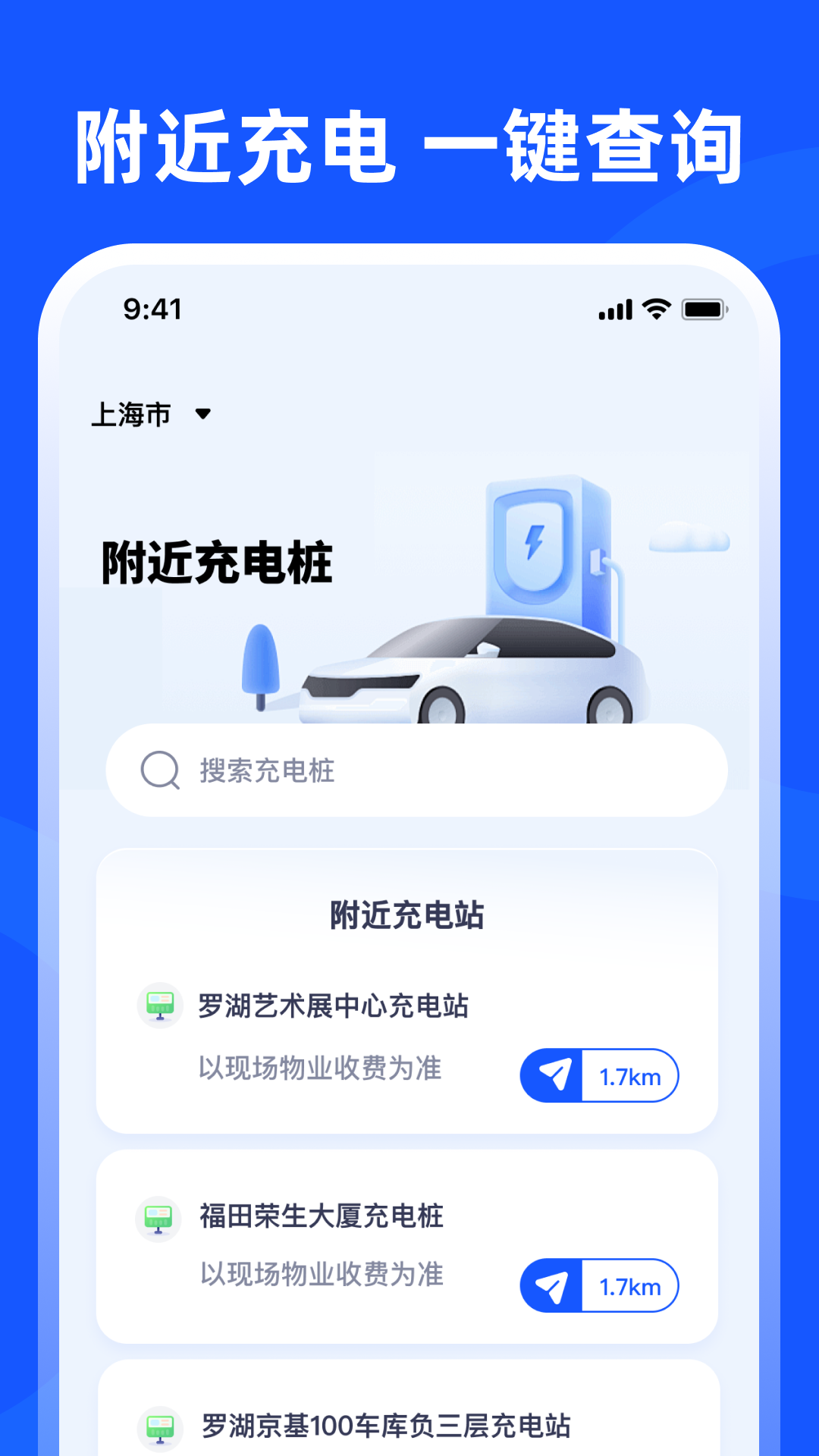Viewport: 819px width, 1456px height.
Task: Open 福田荣生大厦充电桩 station details
Action: tap(322, 1217)
